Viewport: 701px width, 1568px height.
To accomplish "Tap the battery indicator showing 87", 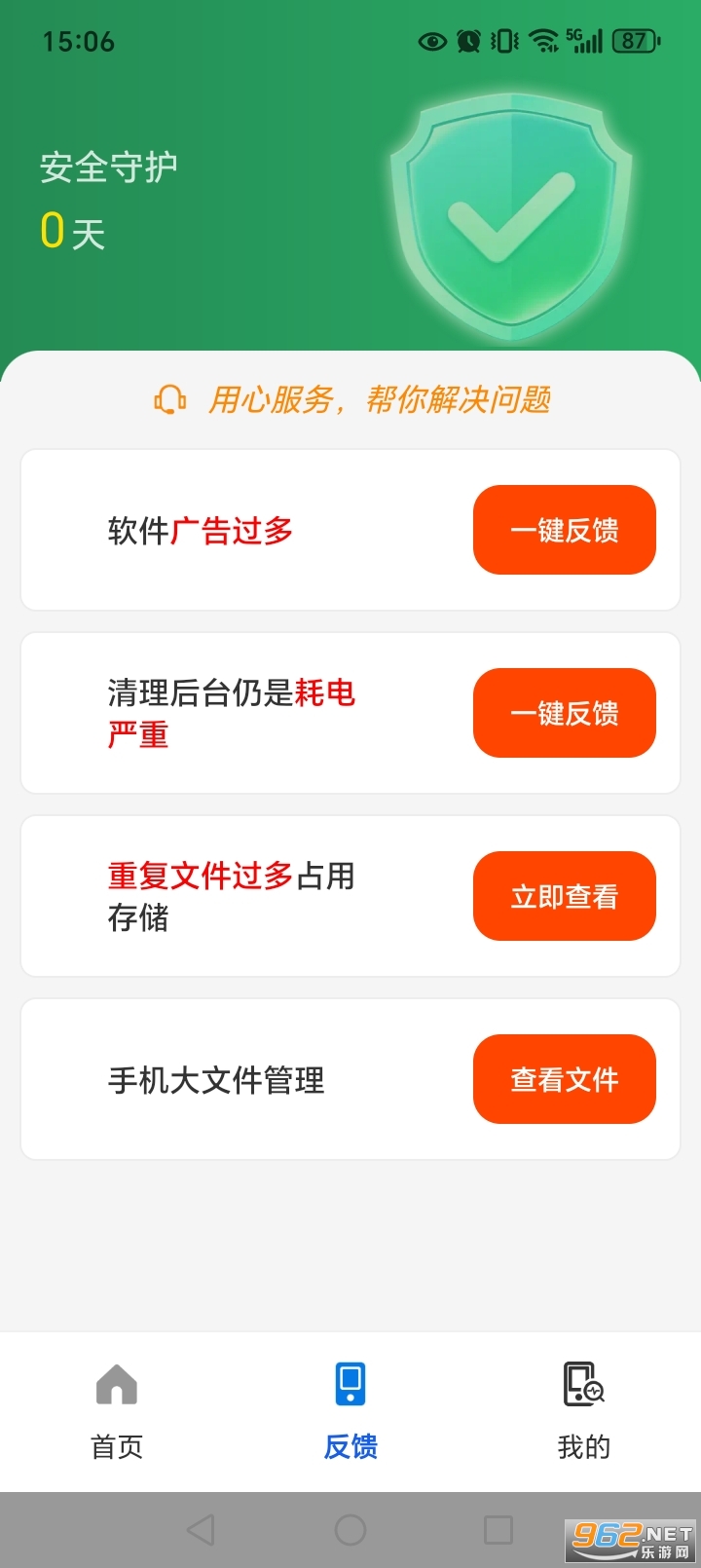I will click(633, 42).
